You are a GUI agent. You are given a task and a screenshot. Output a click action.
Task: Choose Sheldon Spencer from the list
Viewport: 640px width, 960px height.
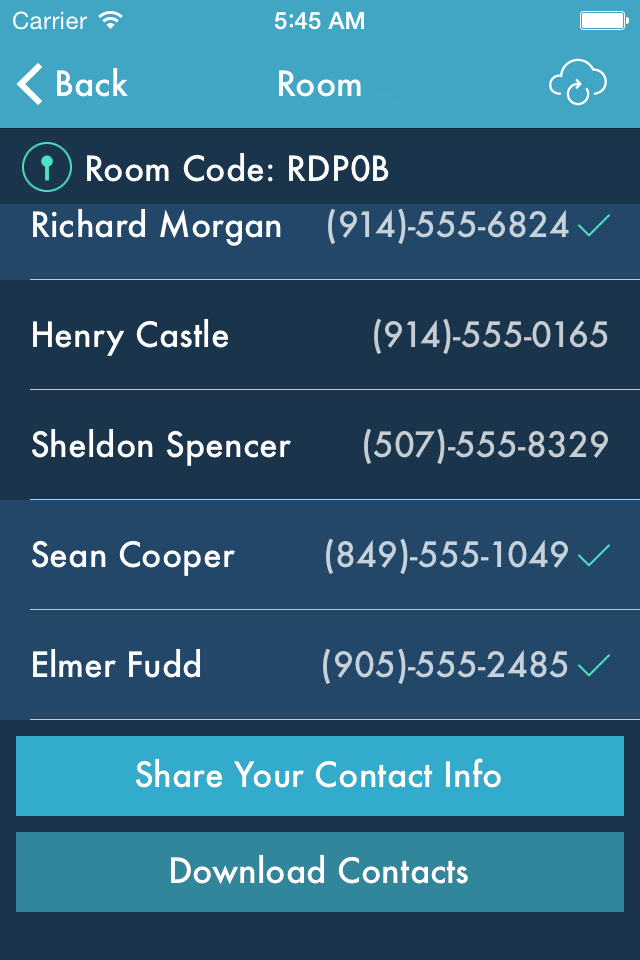pyautogui.click(x=320, y=445)
